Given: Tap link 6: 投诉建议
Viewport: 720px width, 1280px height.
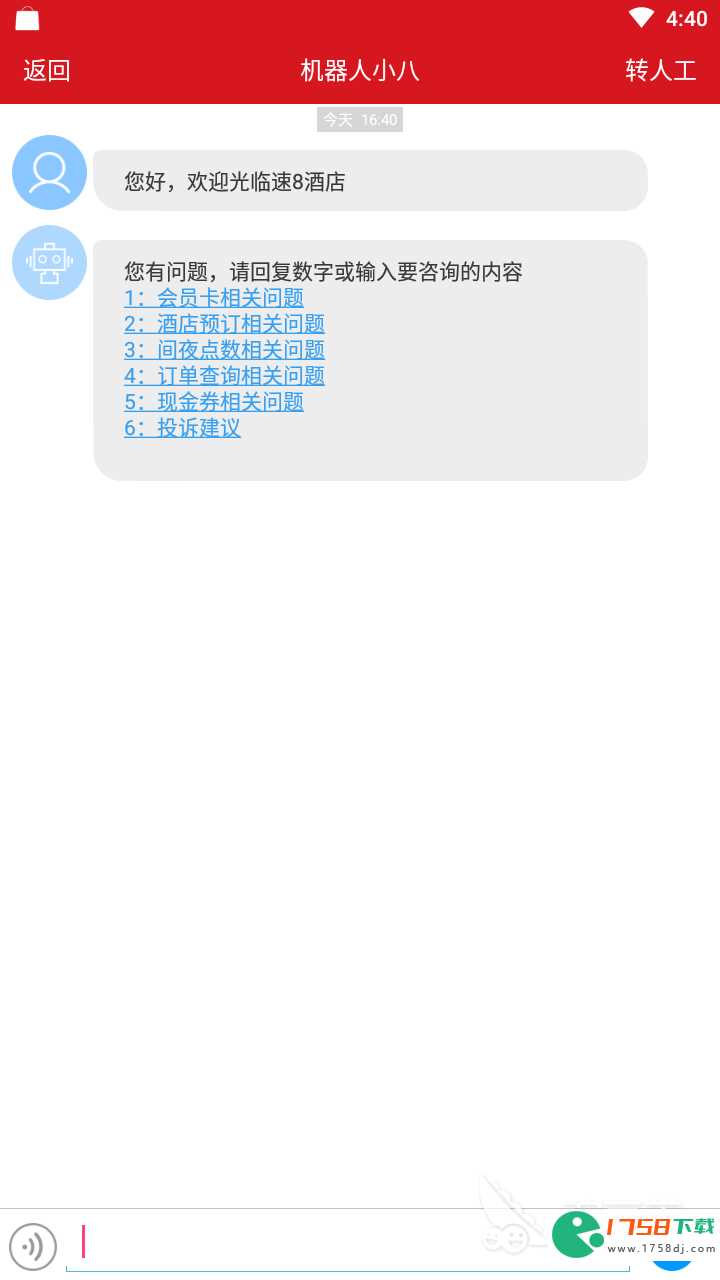Looking at the screenshot, I should (x=182, y=428).
